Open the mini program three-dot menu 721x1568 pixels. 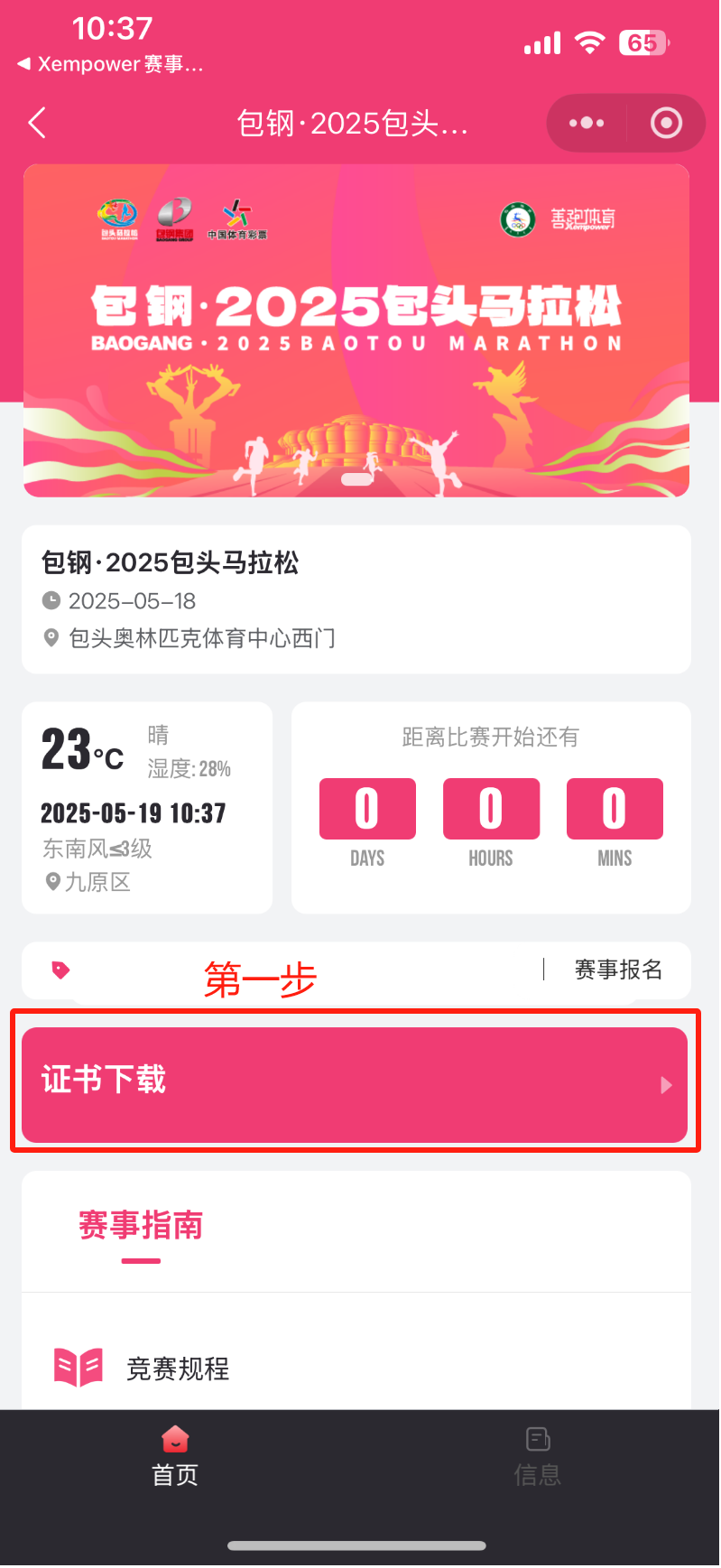pos(587,123)
